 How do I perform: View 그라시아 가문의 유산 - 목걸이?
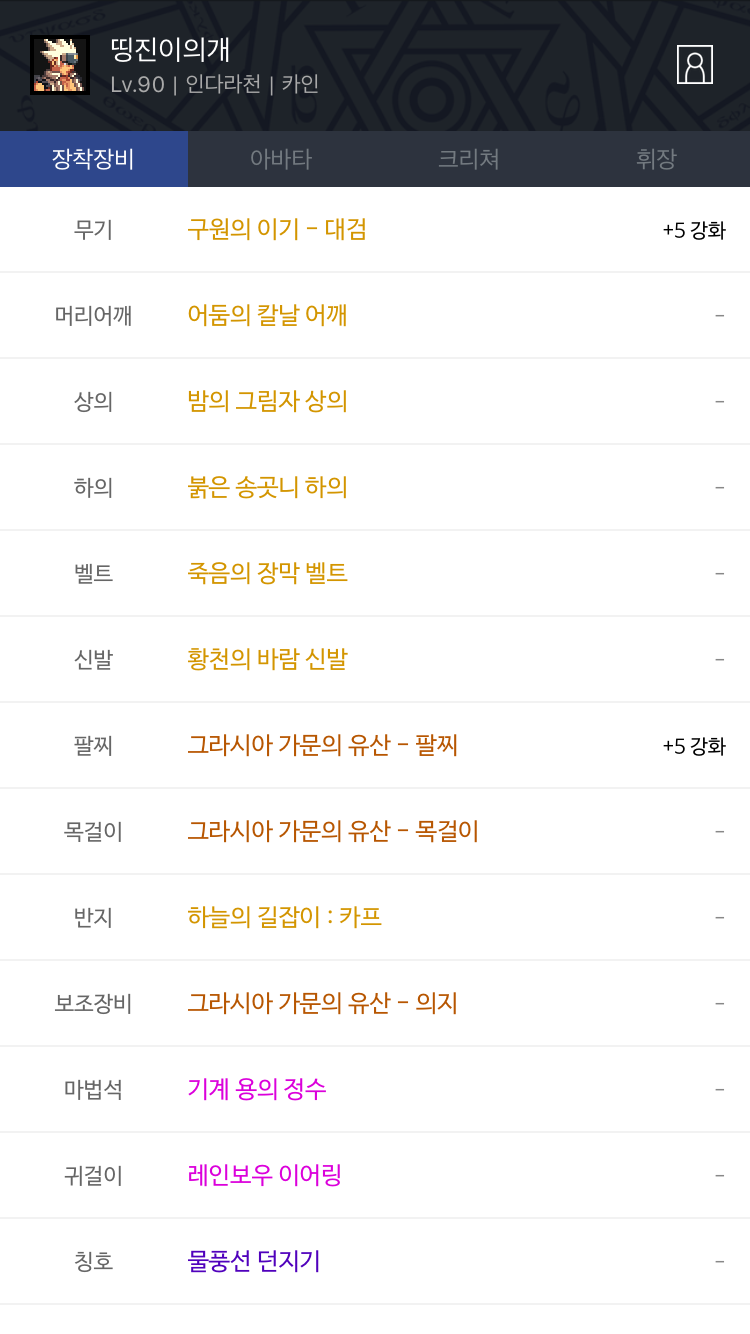click(x=333, y=831)
